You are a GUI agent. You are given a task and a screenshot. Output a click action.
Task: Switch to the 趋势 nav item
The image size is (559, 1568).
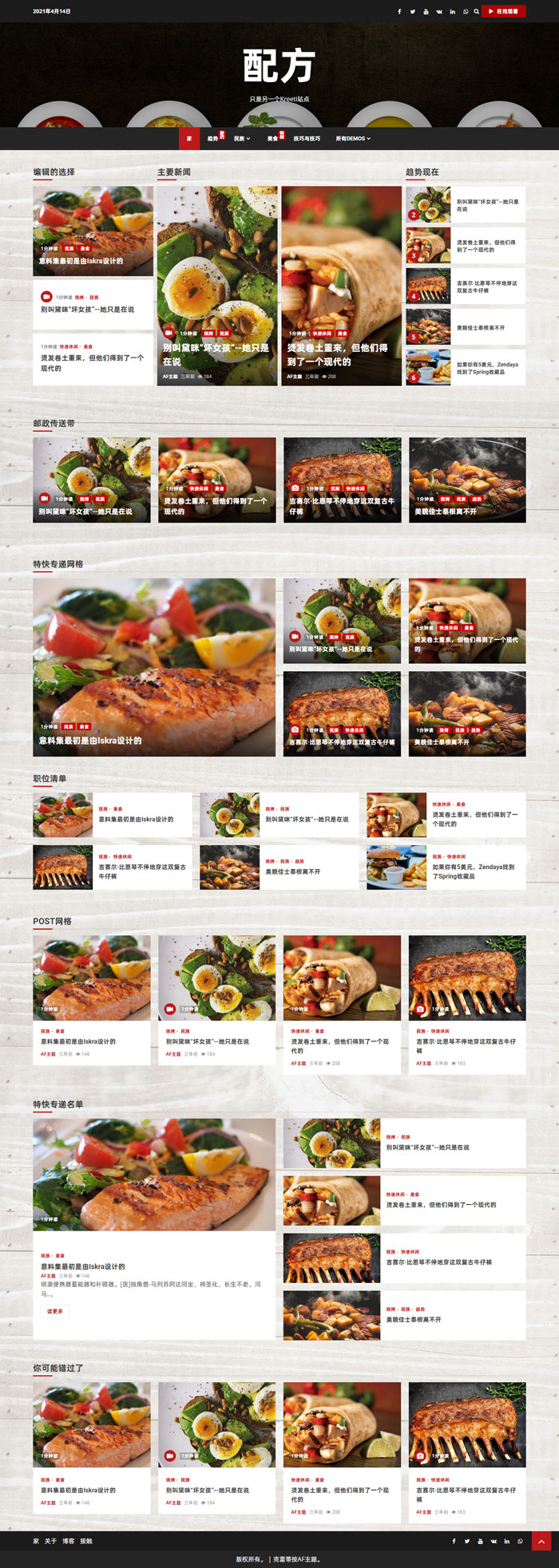pyautogui.click(x=213, y=138)
